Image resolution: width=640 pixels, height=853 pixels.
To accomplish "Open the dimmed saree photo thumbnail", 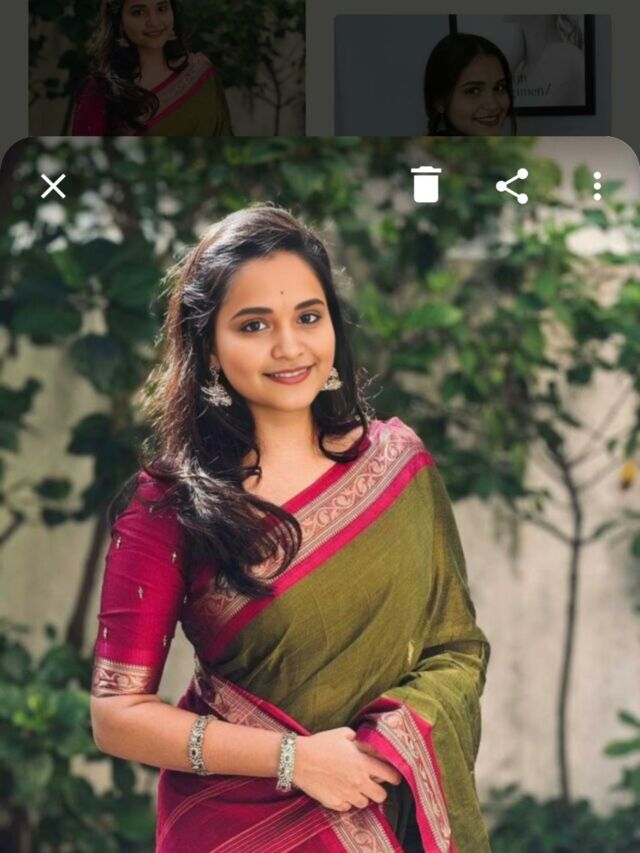I will pyautogui.click(x=167, y=67).
